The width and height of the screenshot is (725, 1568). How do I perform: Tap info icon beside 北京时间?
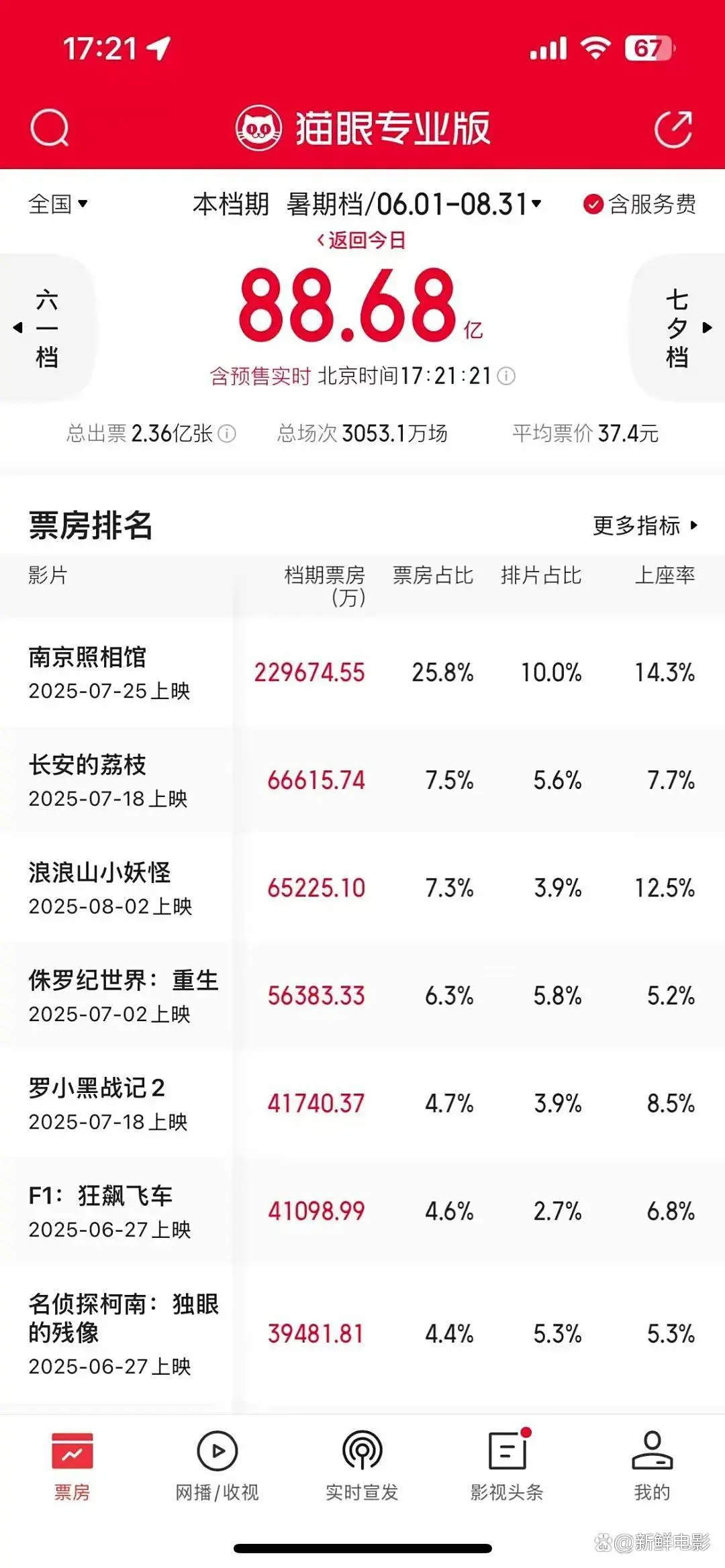pos(506,376)
